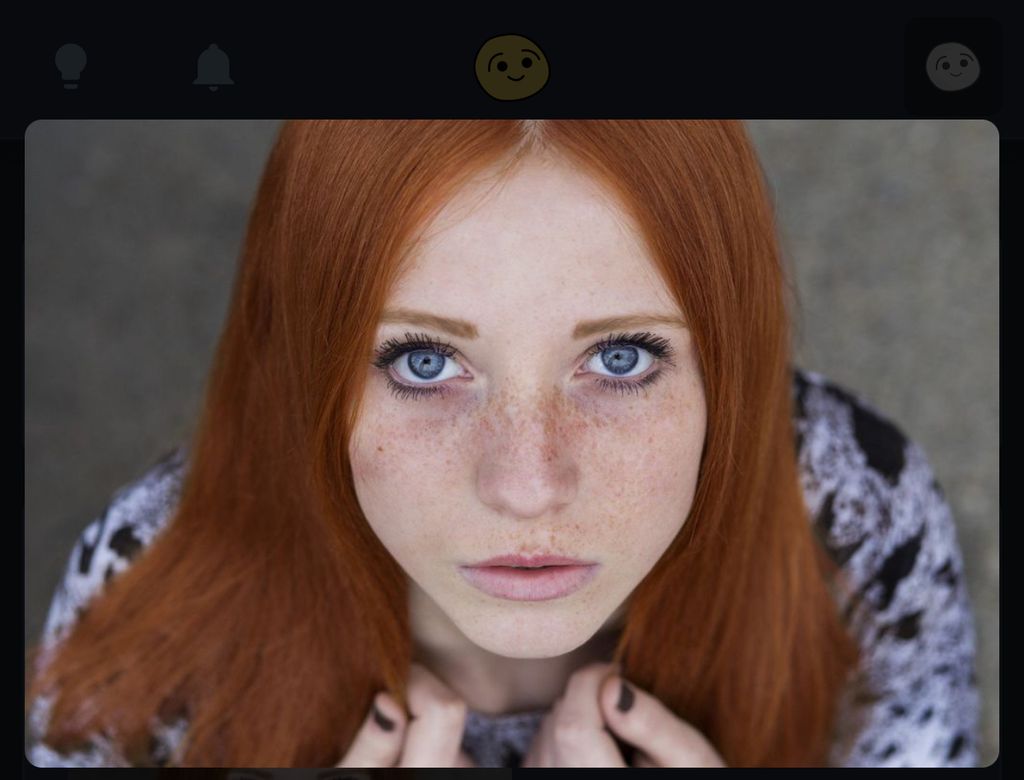This screenshot has height=780, width=1024.
Task: Open the lightbulb ideas icon
Action: tap(70, 66)
